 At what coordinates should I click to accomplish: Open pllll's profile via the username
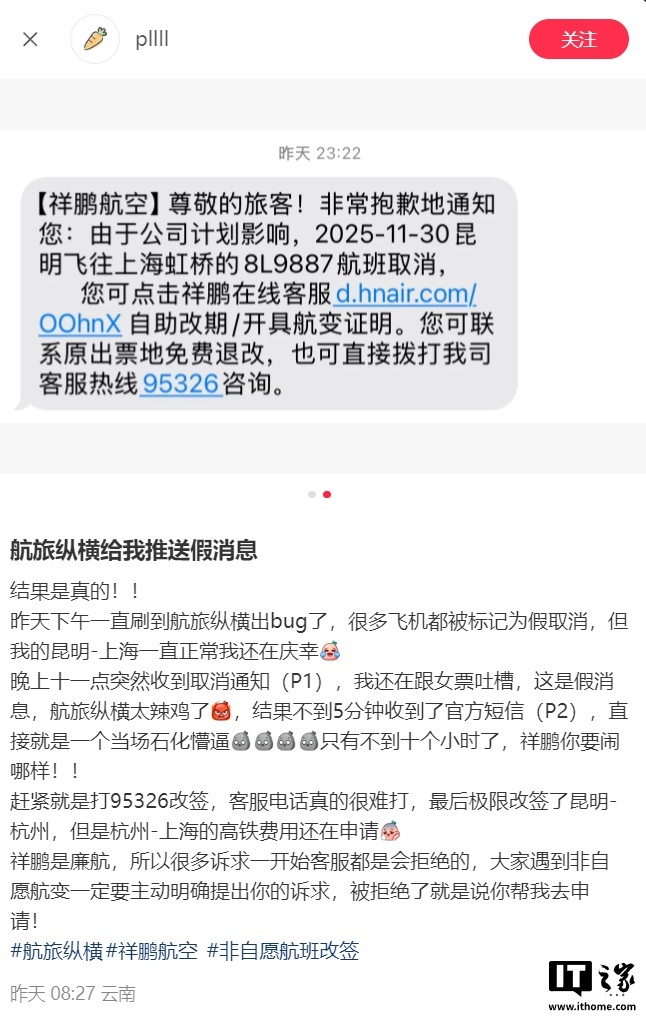tap(152, 39)
